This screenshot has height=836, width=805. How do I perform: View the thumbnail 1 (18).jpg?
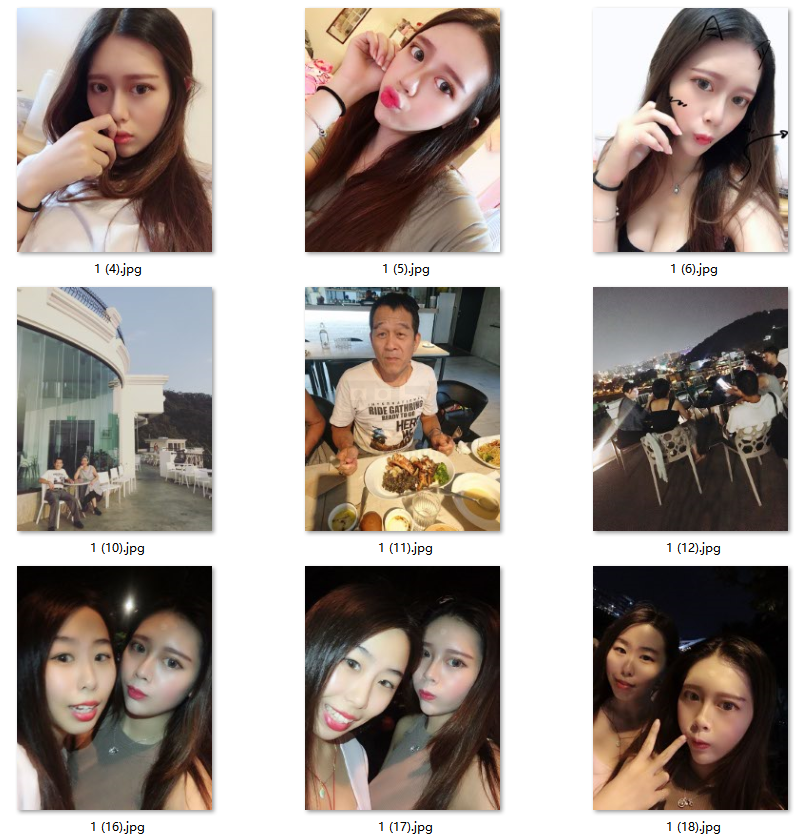pos(690,688)
